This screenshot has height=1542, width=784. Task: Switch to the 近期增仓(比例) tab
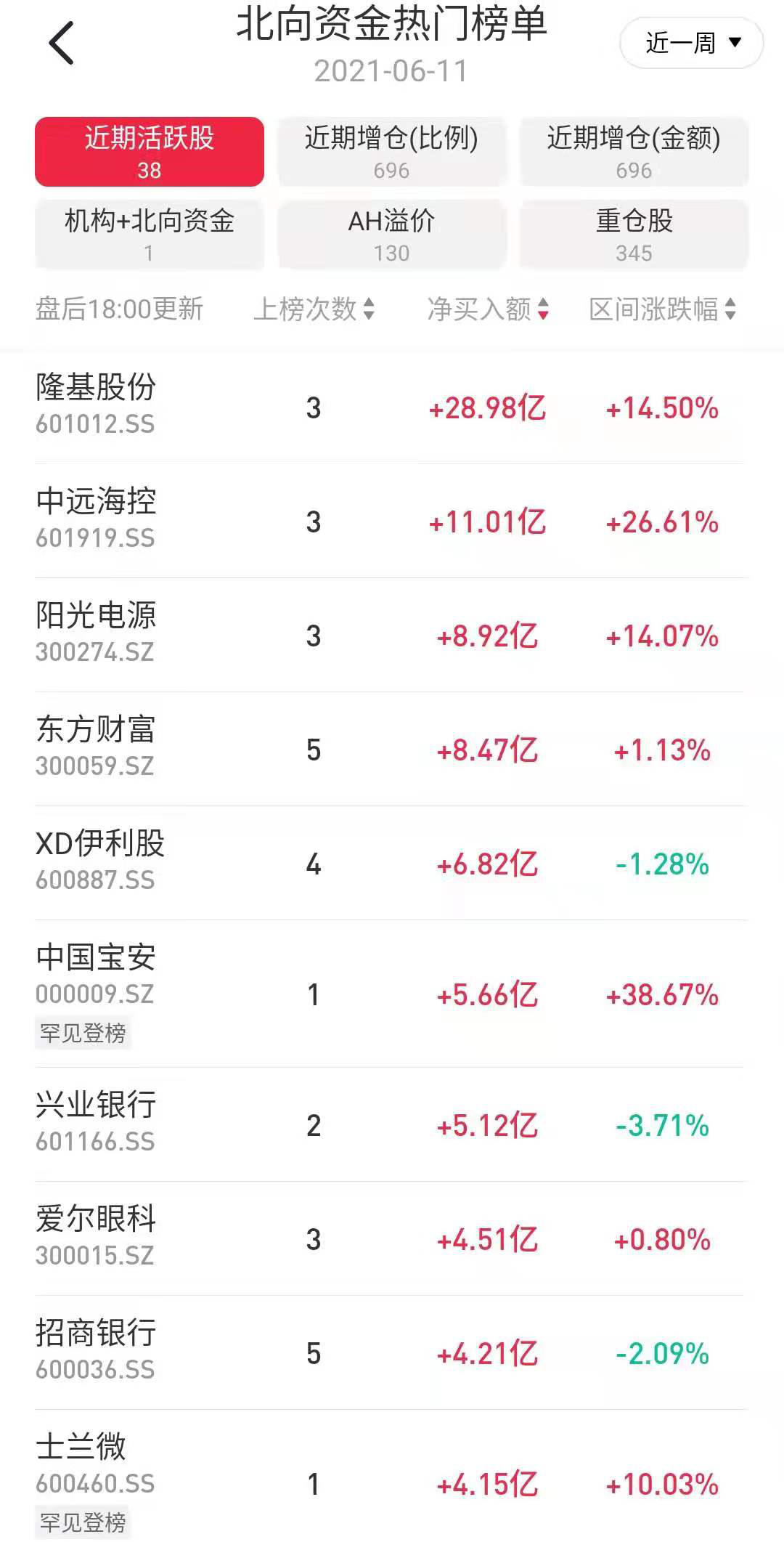391,152
